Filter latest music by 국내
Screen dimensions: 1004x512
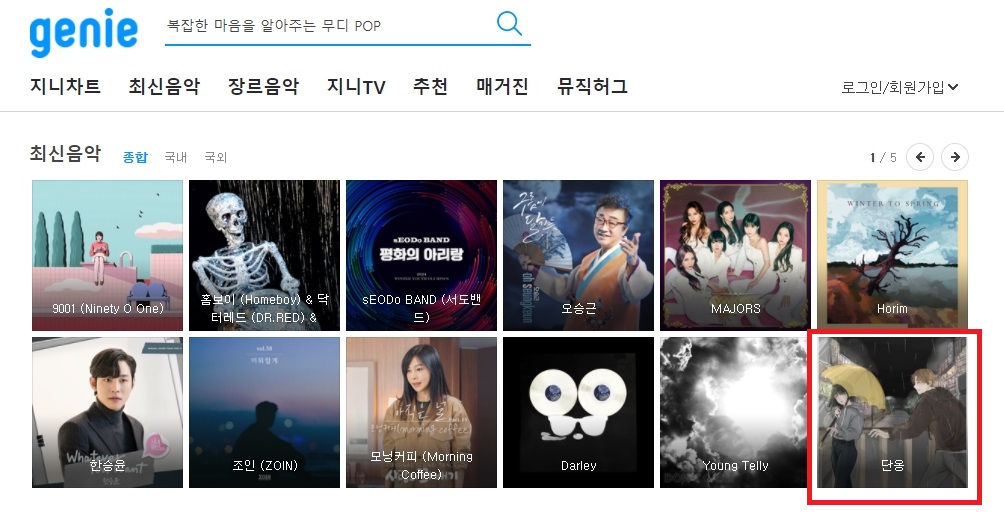point(176,157)
